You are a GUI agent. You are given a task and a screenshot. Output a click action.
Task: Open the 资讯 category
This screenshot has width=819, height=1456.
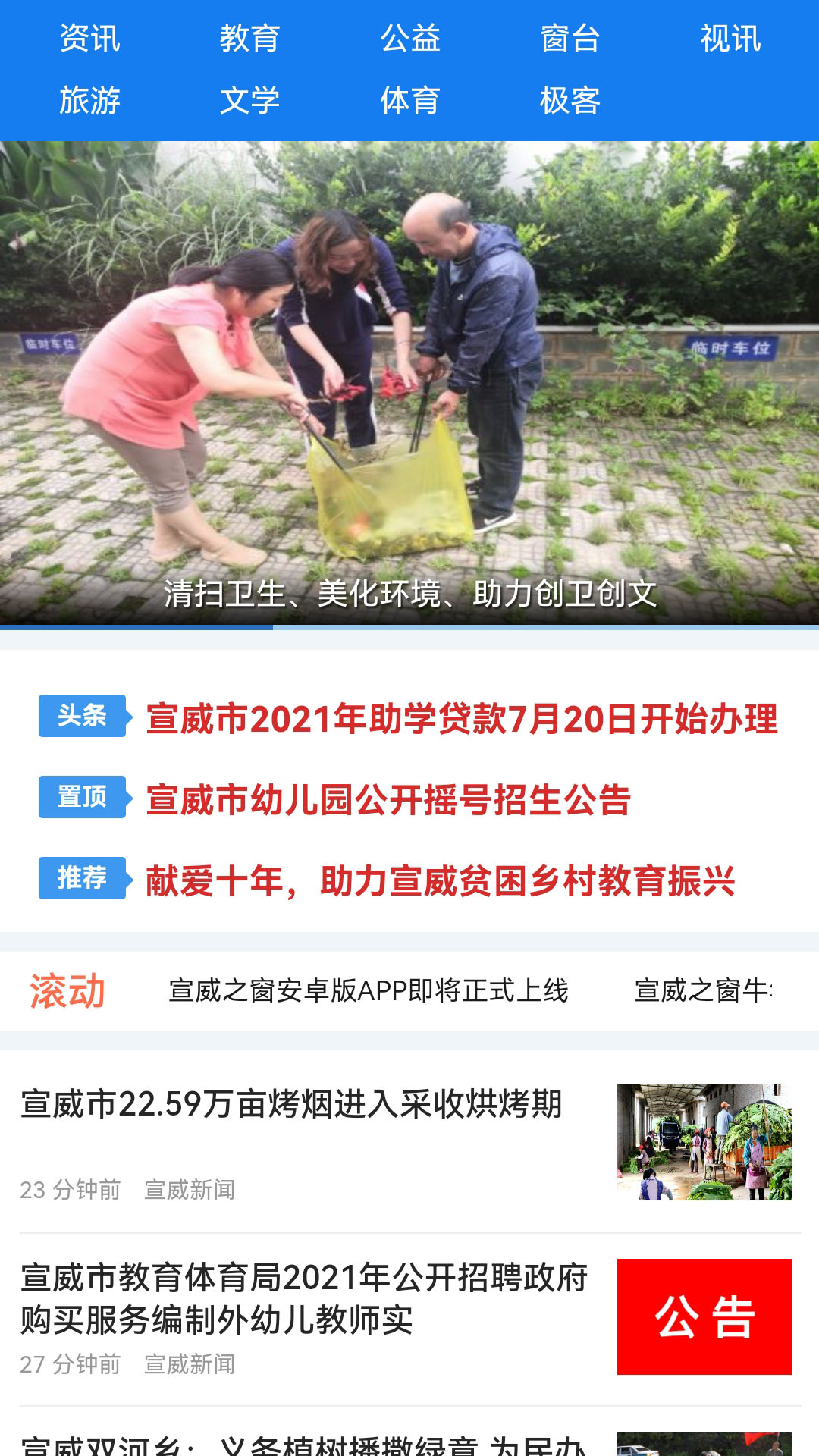pos(89,39)
